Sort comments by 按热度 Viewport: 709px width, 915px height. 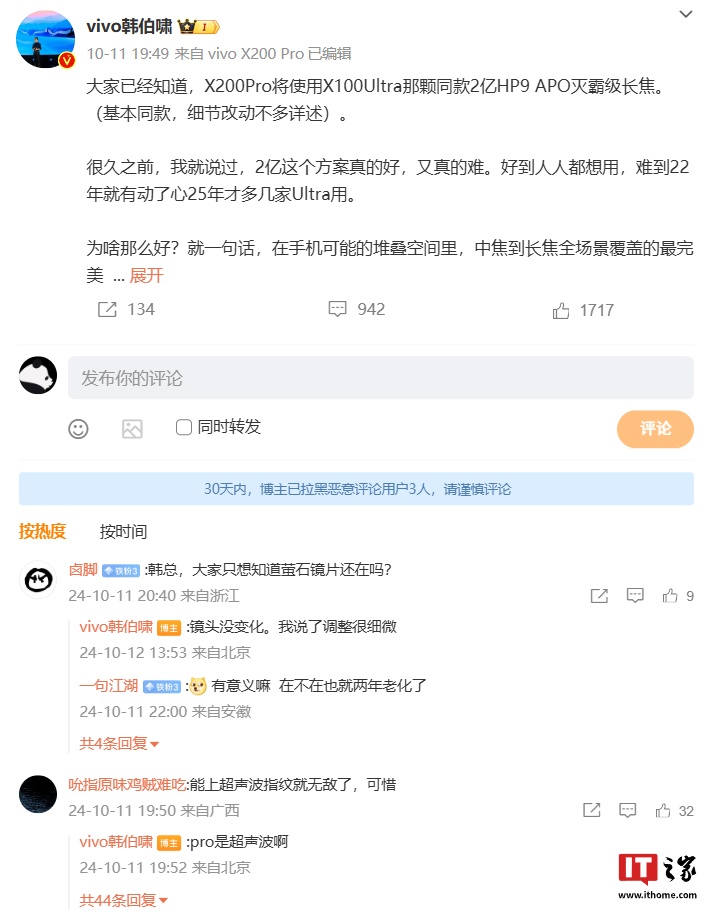(x=42, y=531)
